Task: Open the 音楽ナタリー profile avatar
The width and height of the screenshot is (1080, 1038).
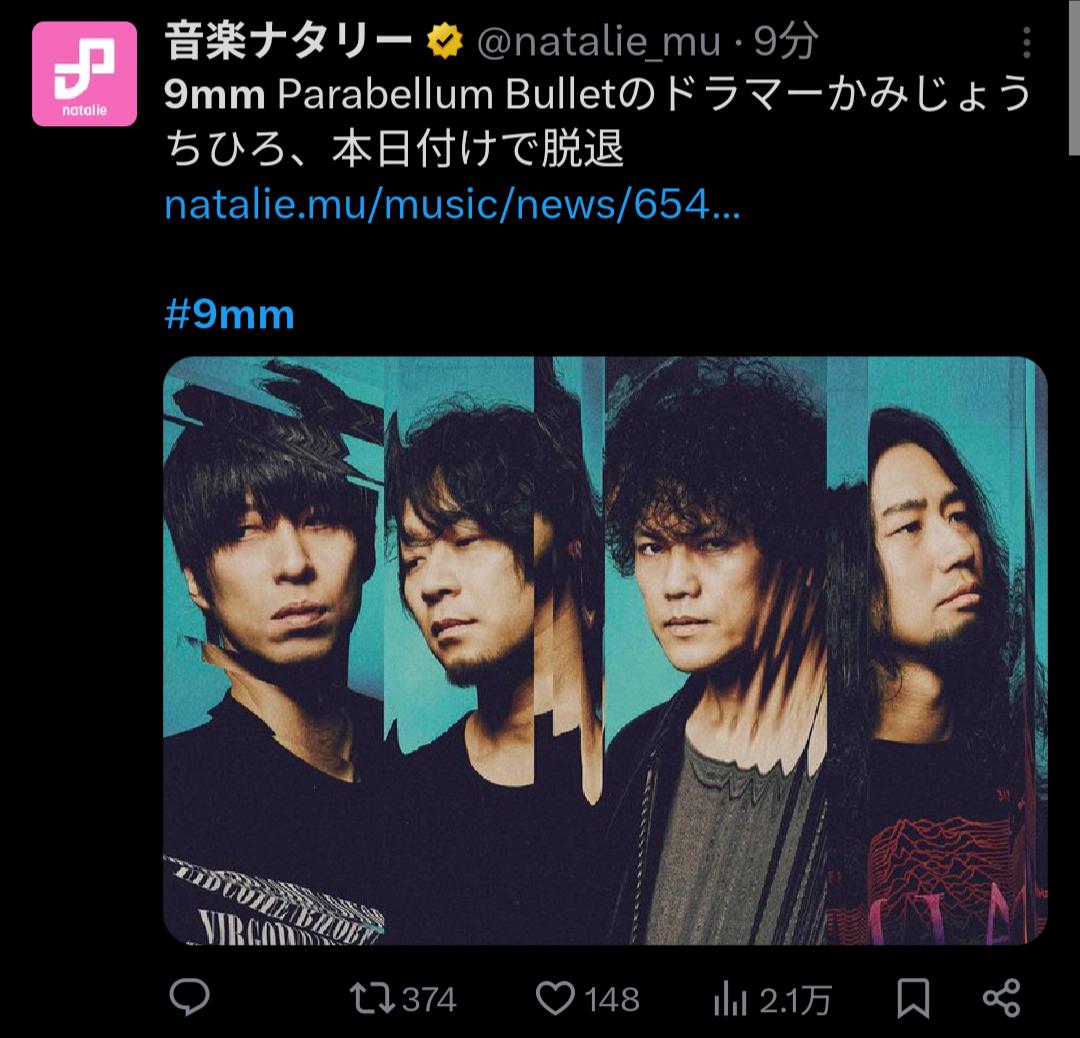Action: 84,74
